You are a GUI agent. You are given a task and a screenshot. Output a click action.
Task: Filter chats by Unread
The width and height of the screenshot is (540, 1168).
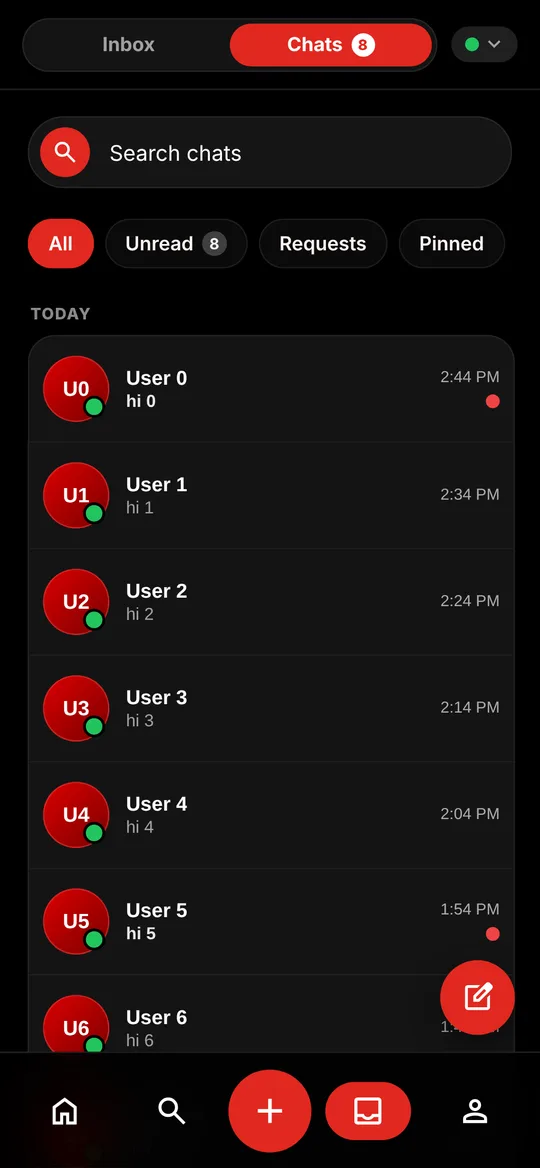pyautogui.click(x=176, y=244)
